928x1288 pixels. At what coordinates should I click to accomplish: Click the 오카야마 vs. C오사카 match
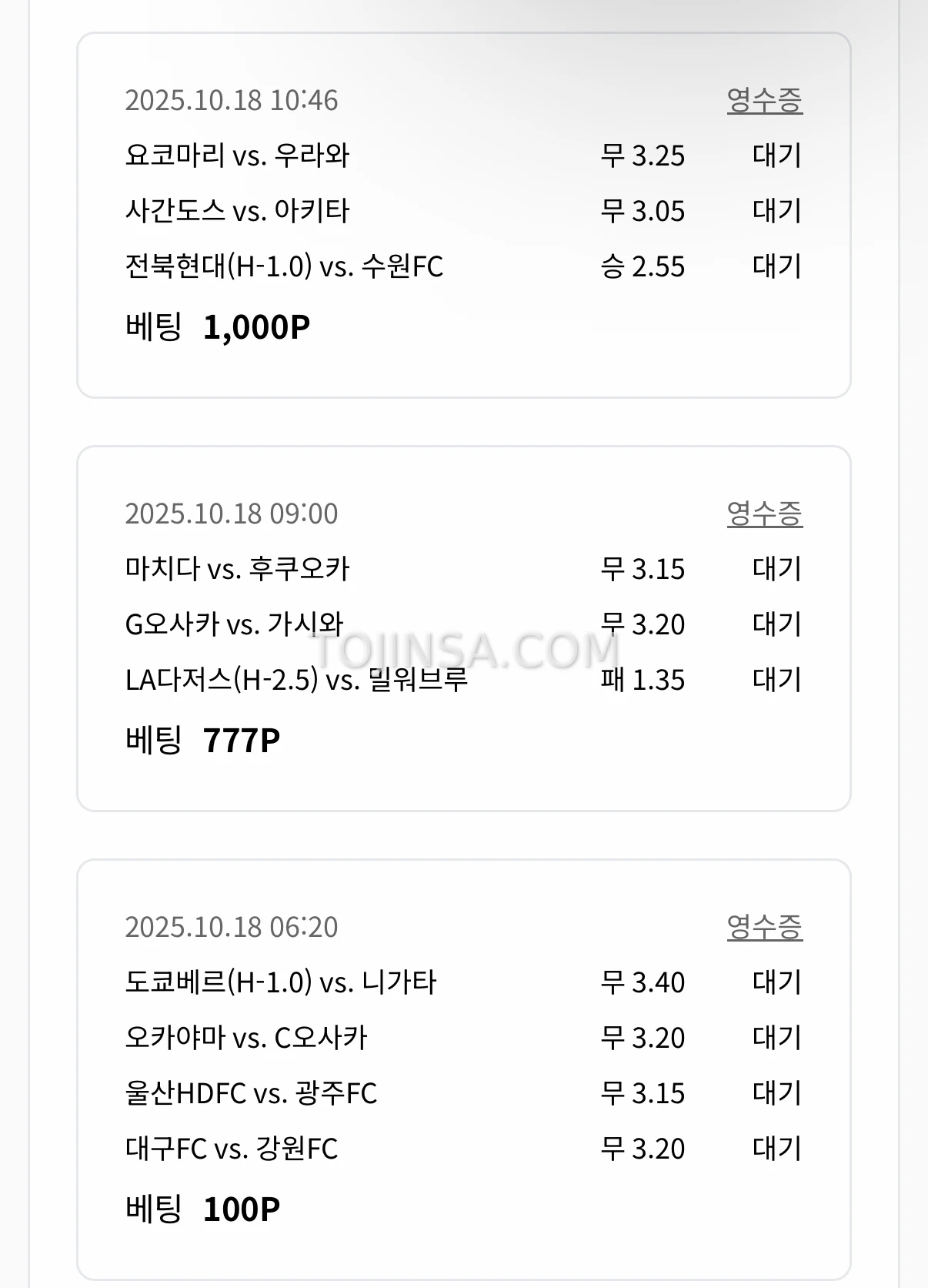point(246,1038)
